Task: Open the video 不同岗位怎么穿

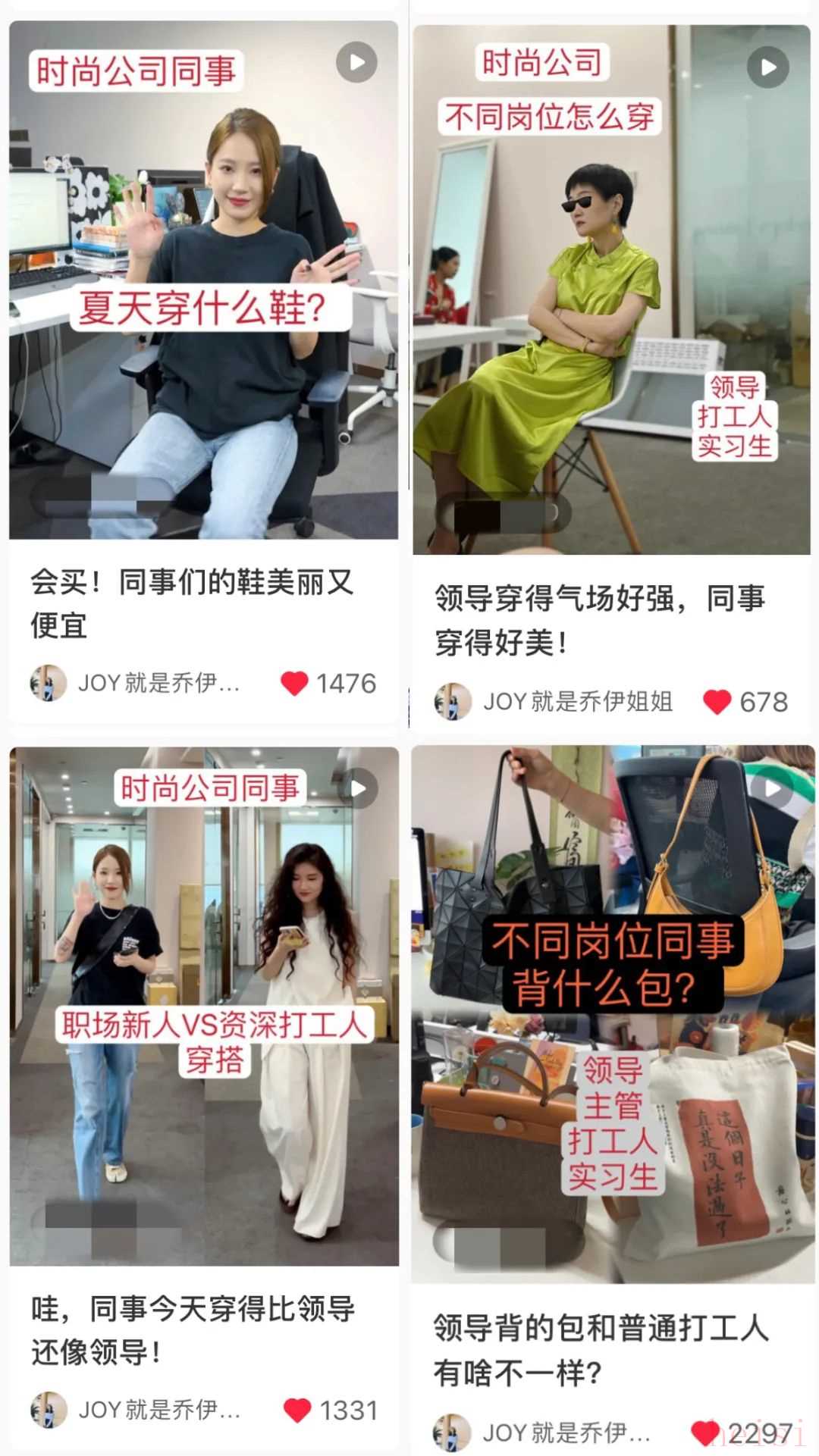Action: 611,290
